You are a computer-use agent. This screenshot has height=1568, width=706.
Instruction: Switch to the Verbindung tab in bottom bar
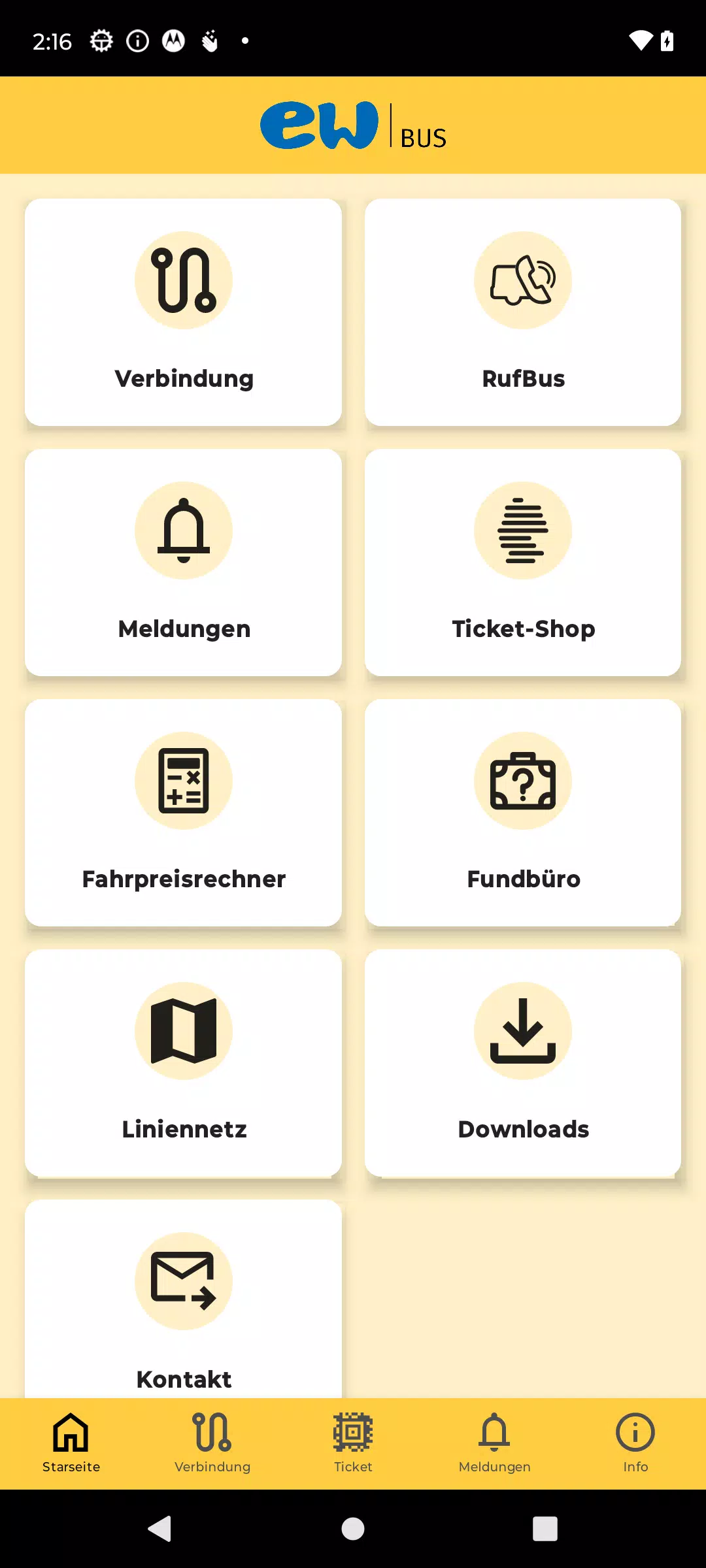(212, 1444)
